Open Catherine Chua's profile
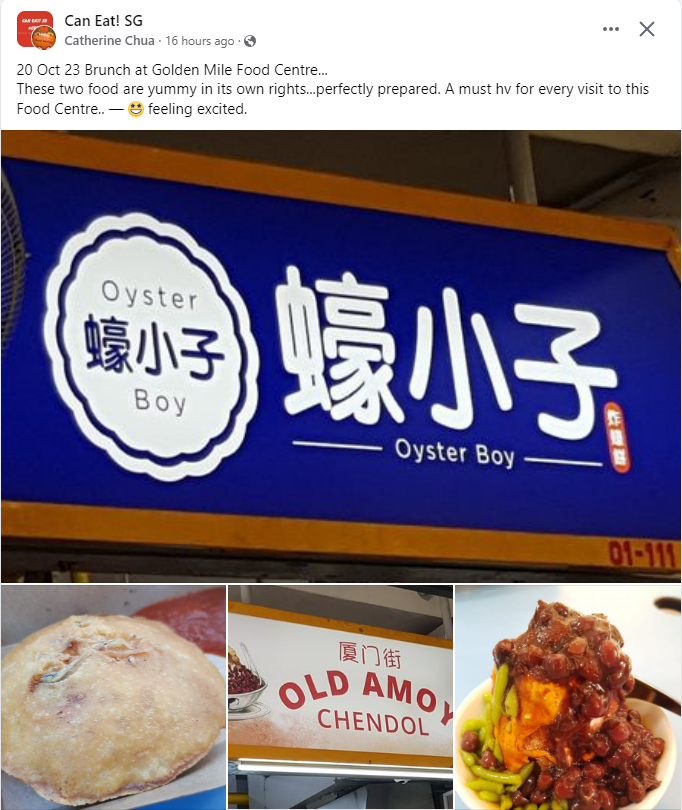The width and height of the screenshot is (682, 810). click(x=110, y=41)
